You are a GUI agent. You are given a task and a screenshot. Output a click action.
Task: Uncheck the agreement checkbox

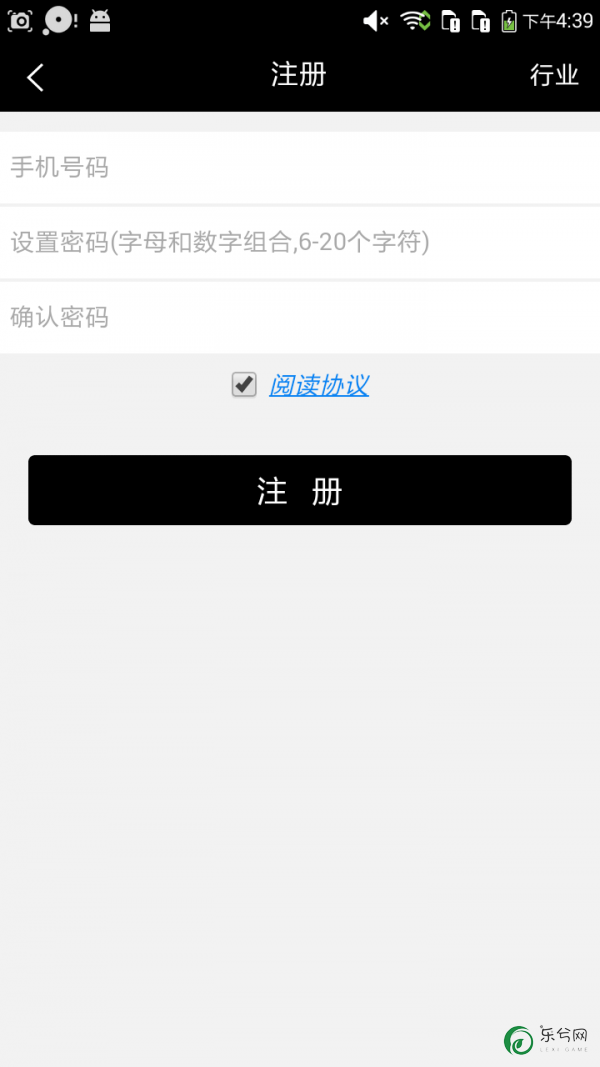point(244,384)
